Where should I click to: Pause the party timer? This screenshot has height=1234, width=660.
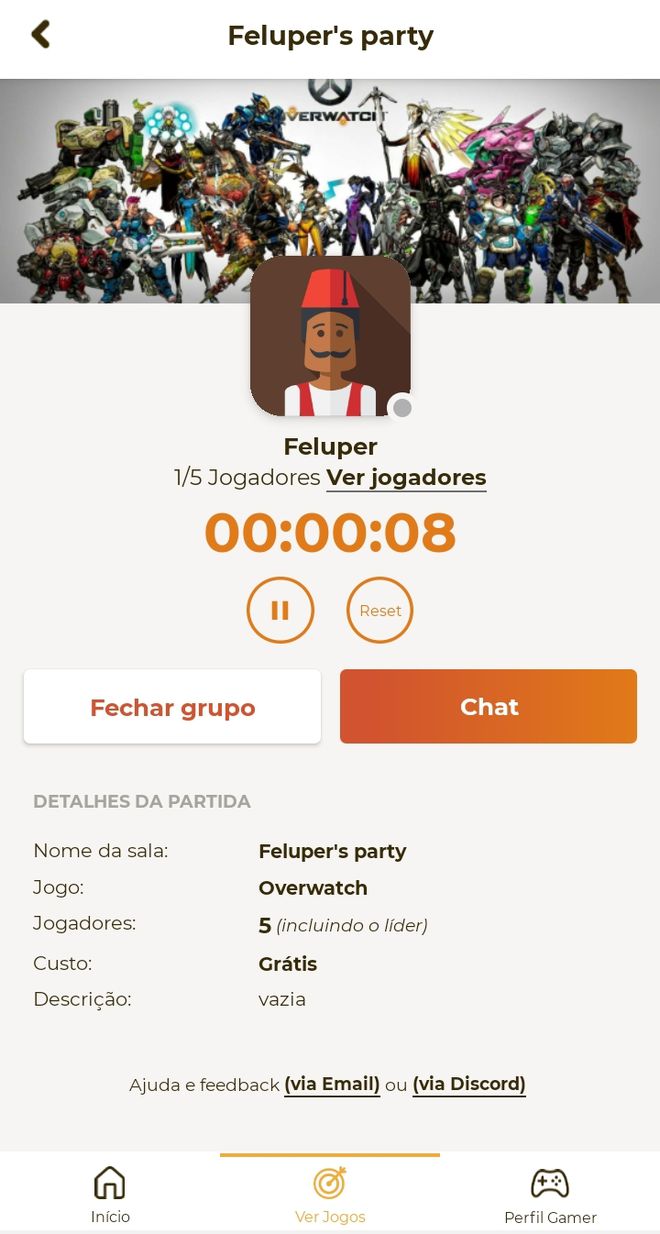(x=280, y=610)
